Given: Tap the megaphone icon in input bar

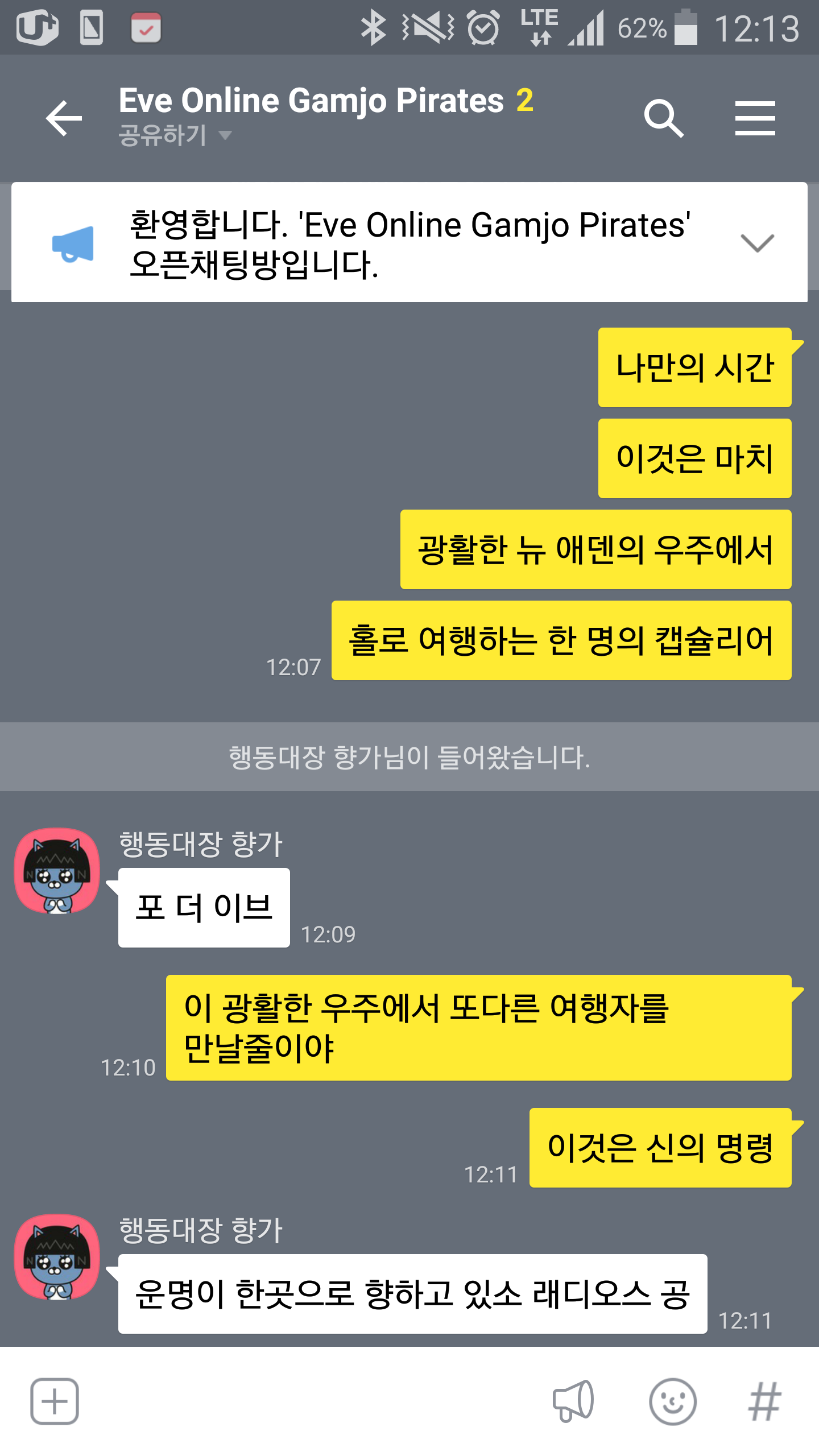Looking at the screenshot, I should coord(573,1401).
